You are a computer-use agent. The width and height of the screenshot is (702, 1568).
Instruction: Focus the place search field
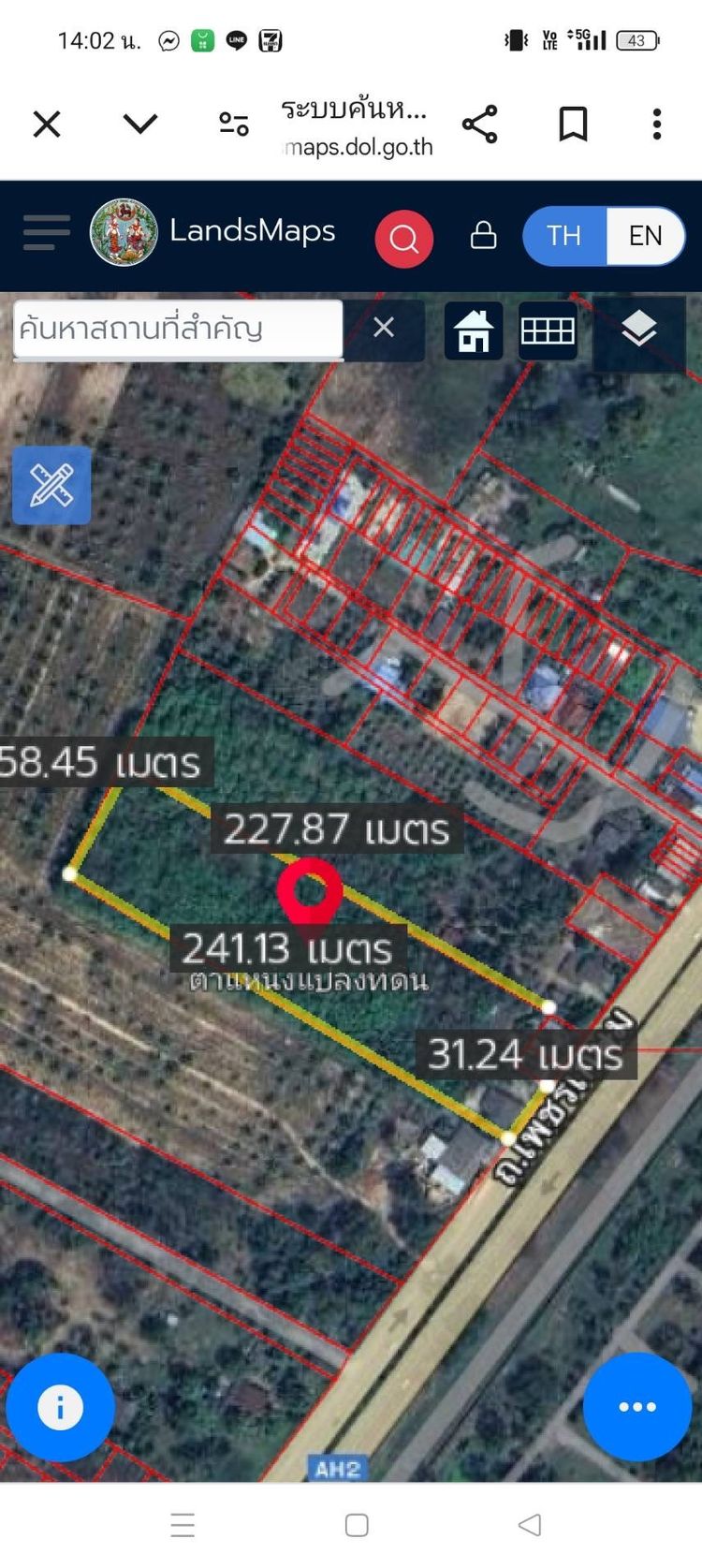178,329
